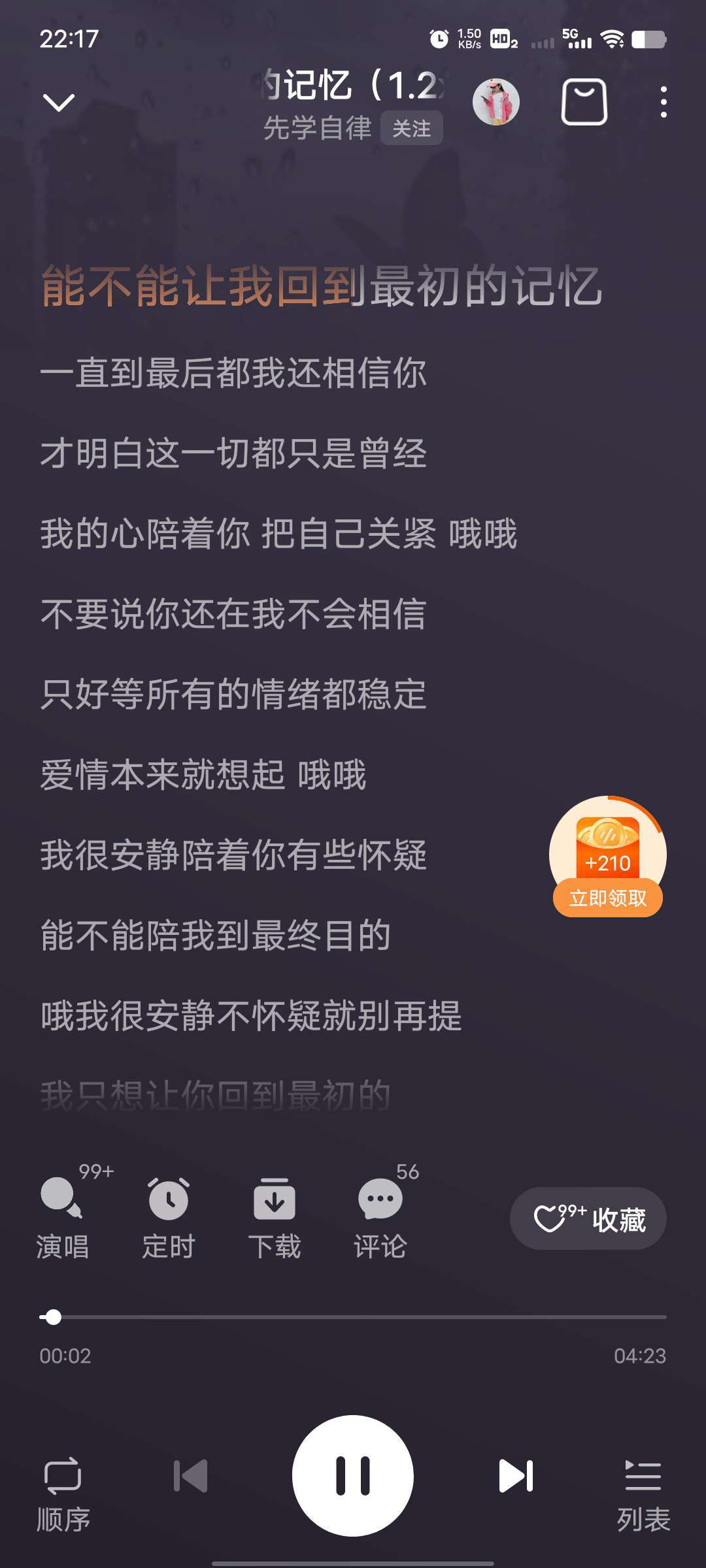Screen dimensions: 706x1568
Task: Open the three-dot overflow menu
Action: coord(664,103)
